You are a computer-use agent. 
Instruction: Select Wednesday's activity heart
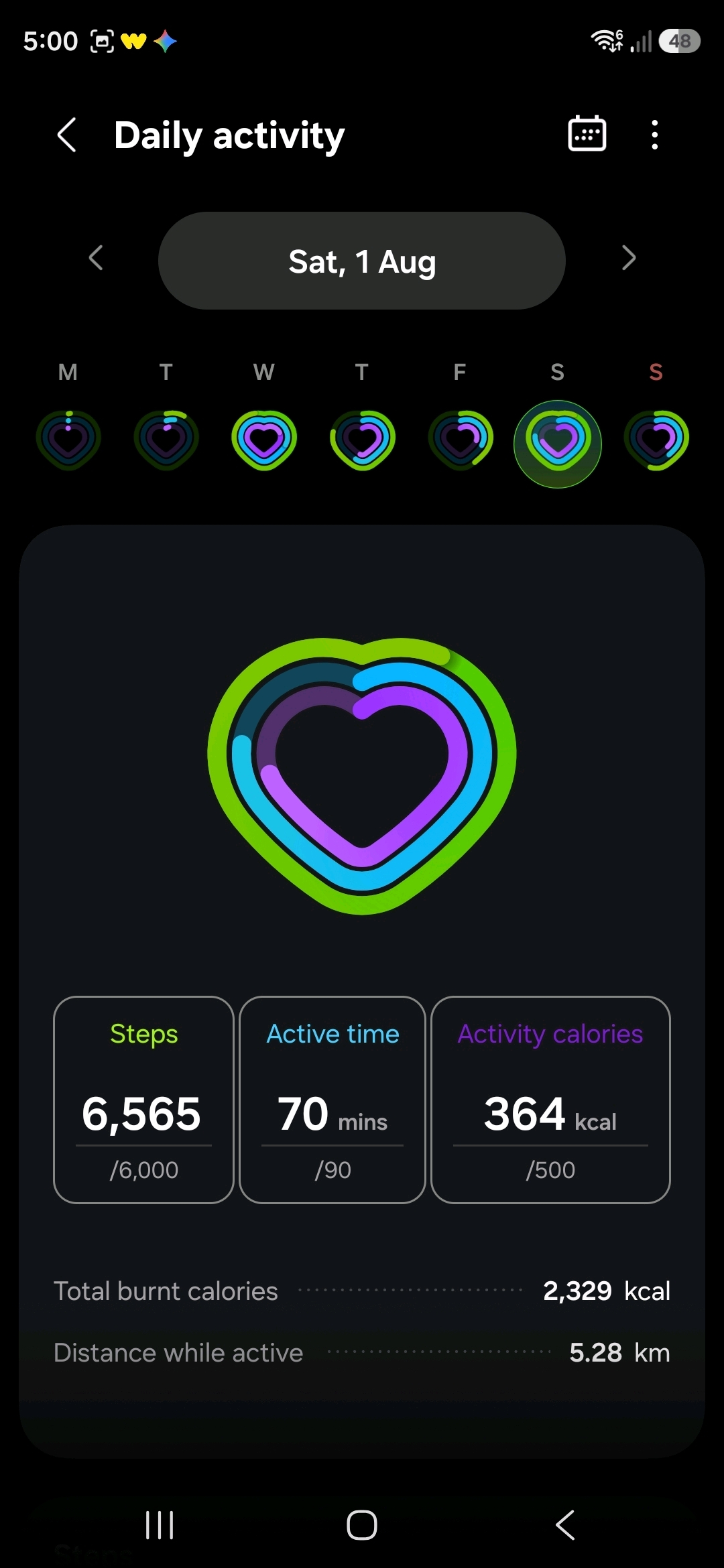point(264,440)
